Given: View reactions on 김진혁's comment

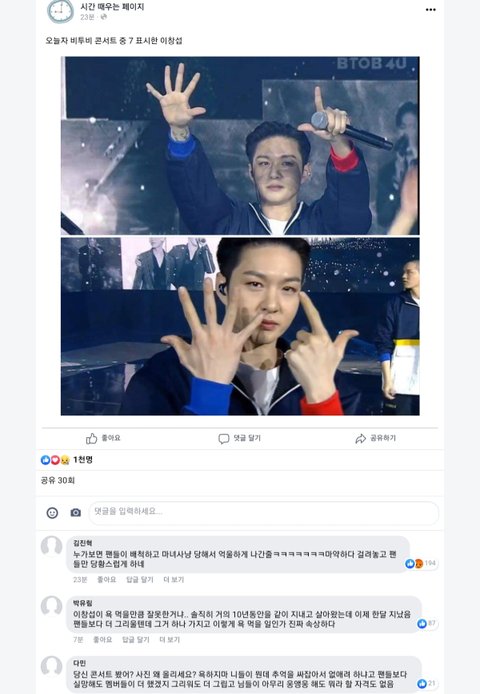Looking at the screenshot, I should 421,563.
